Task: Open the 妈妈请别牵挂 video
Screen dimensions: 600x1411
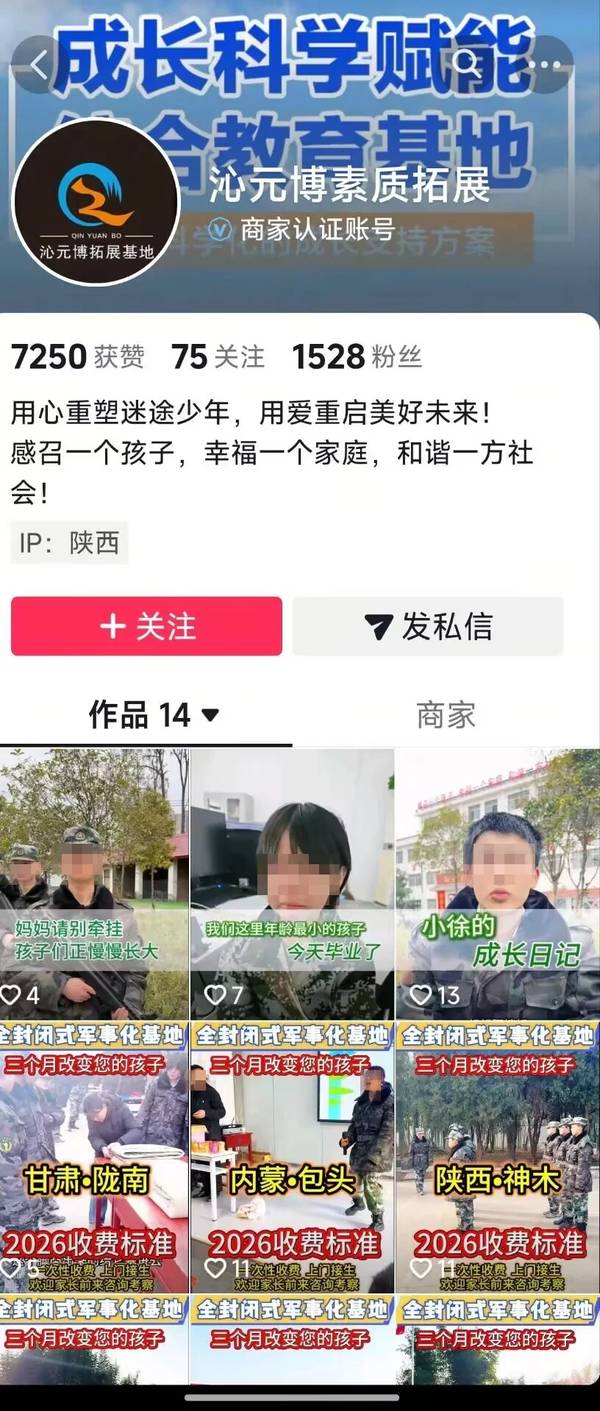Action: click(x=94, y=883)
